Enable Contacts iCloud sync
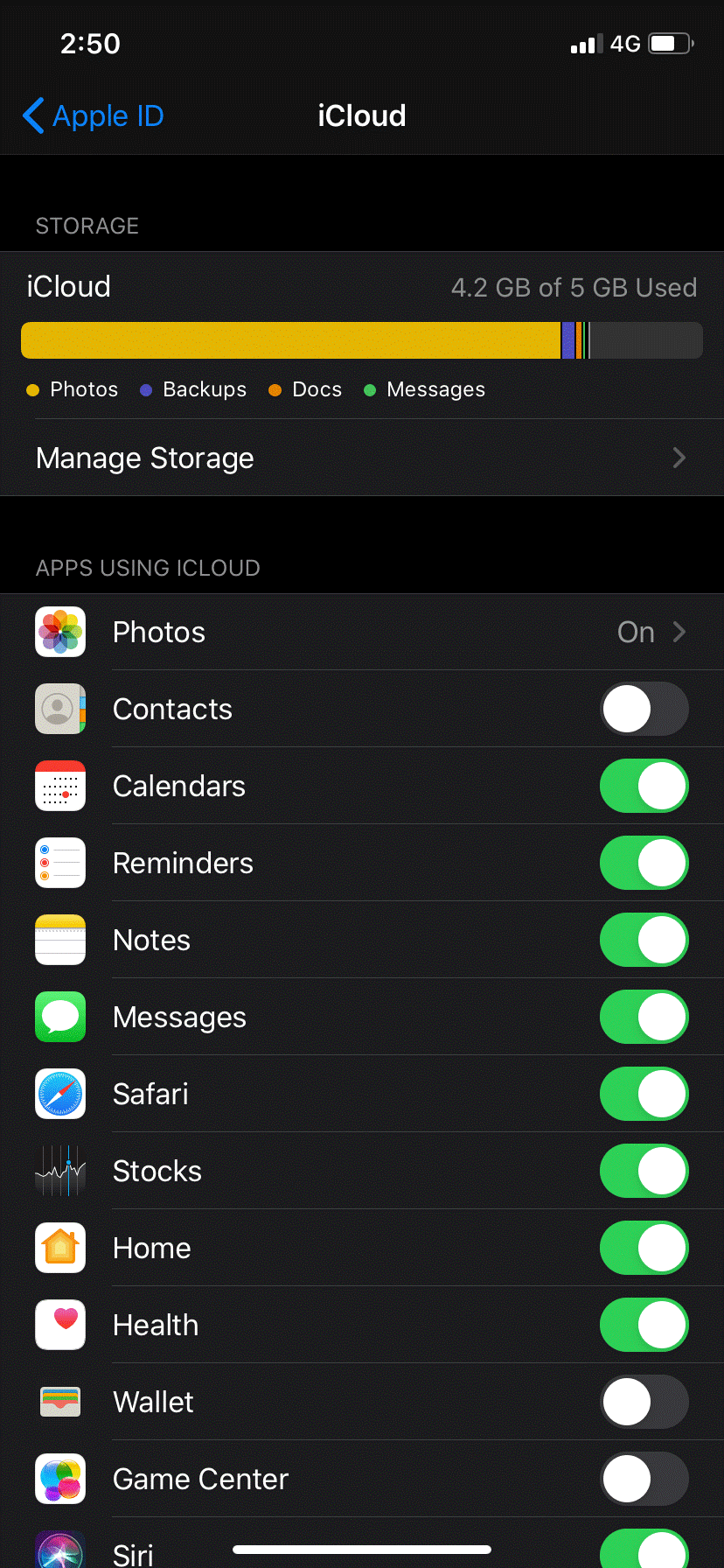Screen dimensions: 724x1568 pos(644,709)
